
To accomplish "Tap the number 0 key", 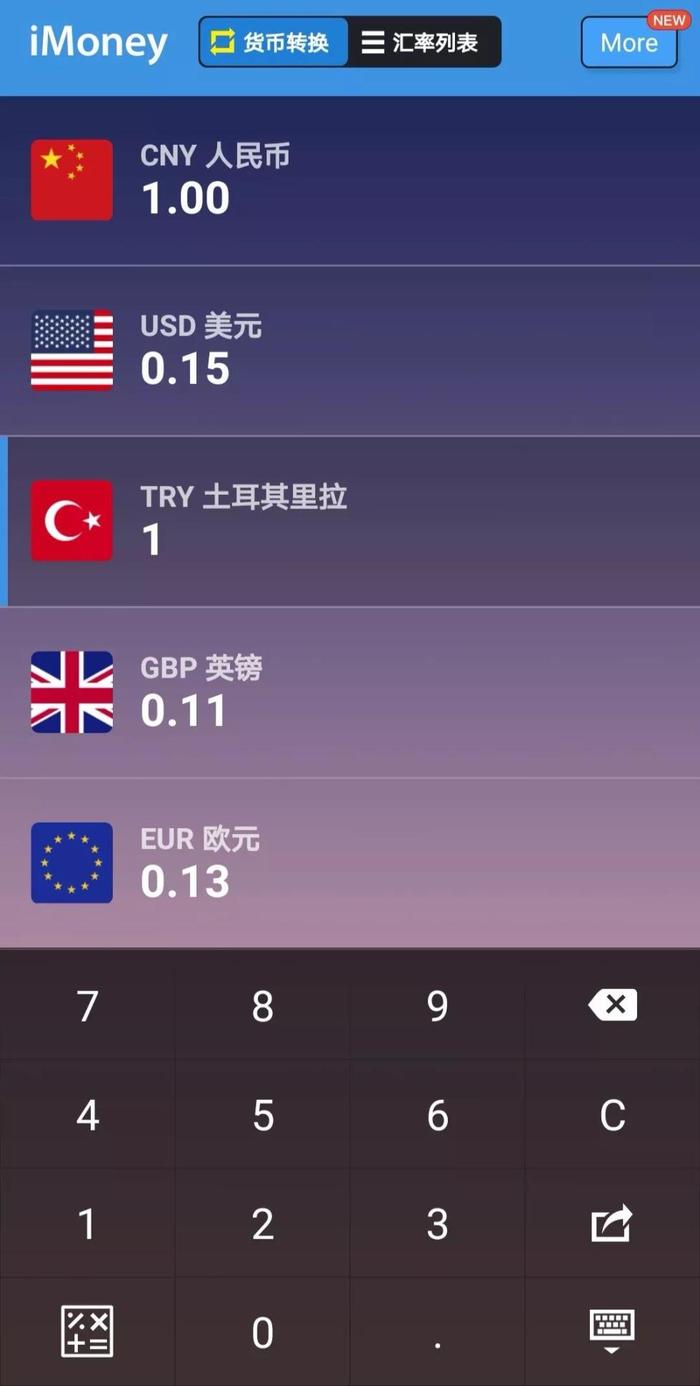I will (262, 1332).
